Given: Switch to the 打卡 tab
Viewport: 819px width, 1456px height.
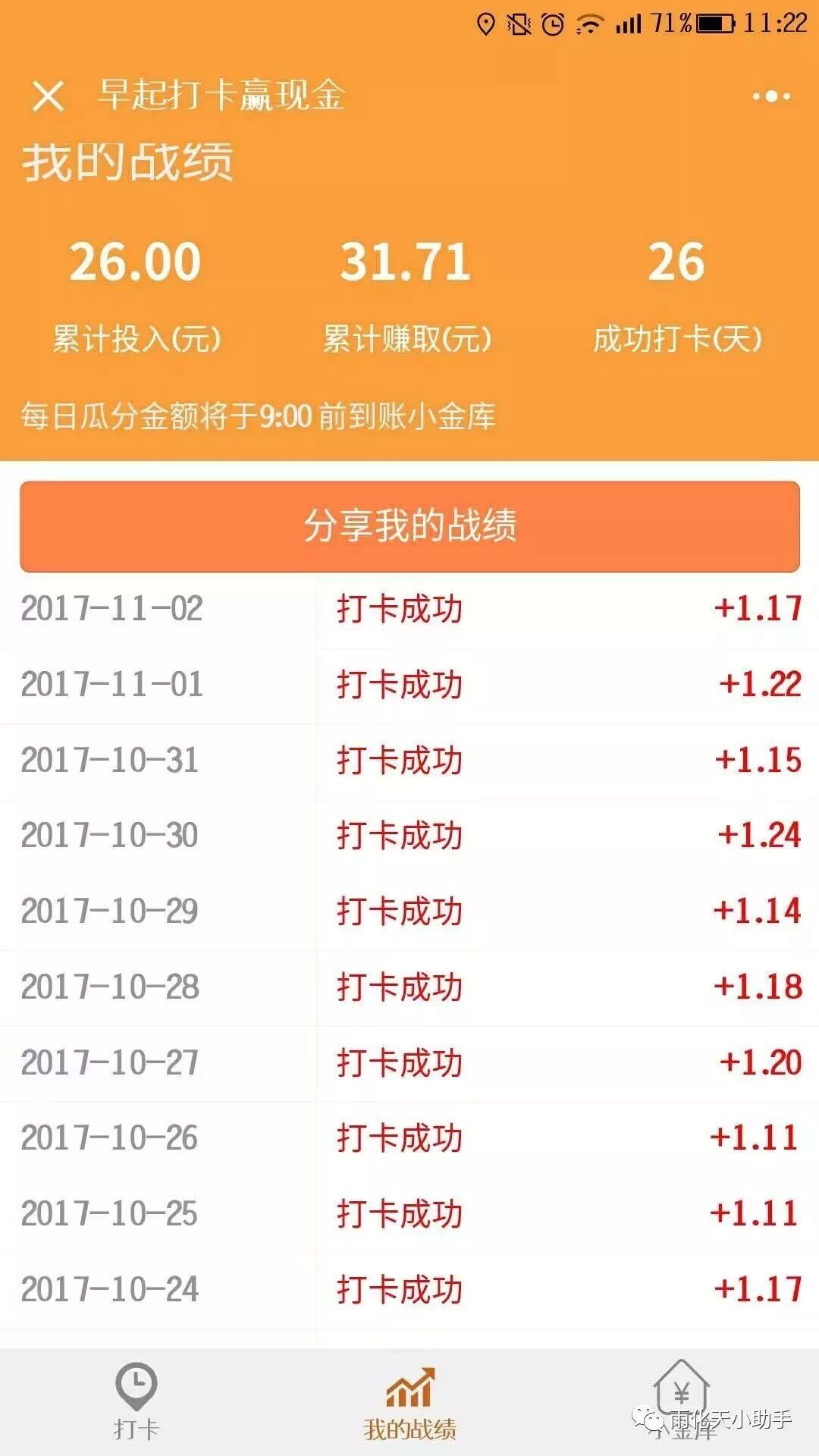Looking at the screenshot, I should (136, 1401).
